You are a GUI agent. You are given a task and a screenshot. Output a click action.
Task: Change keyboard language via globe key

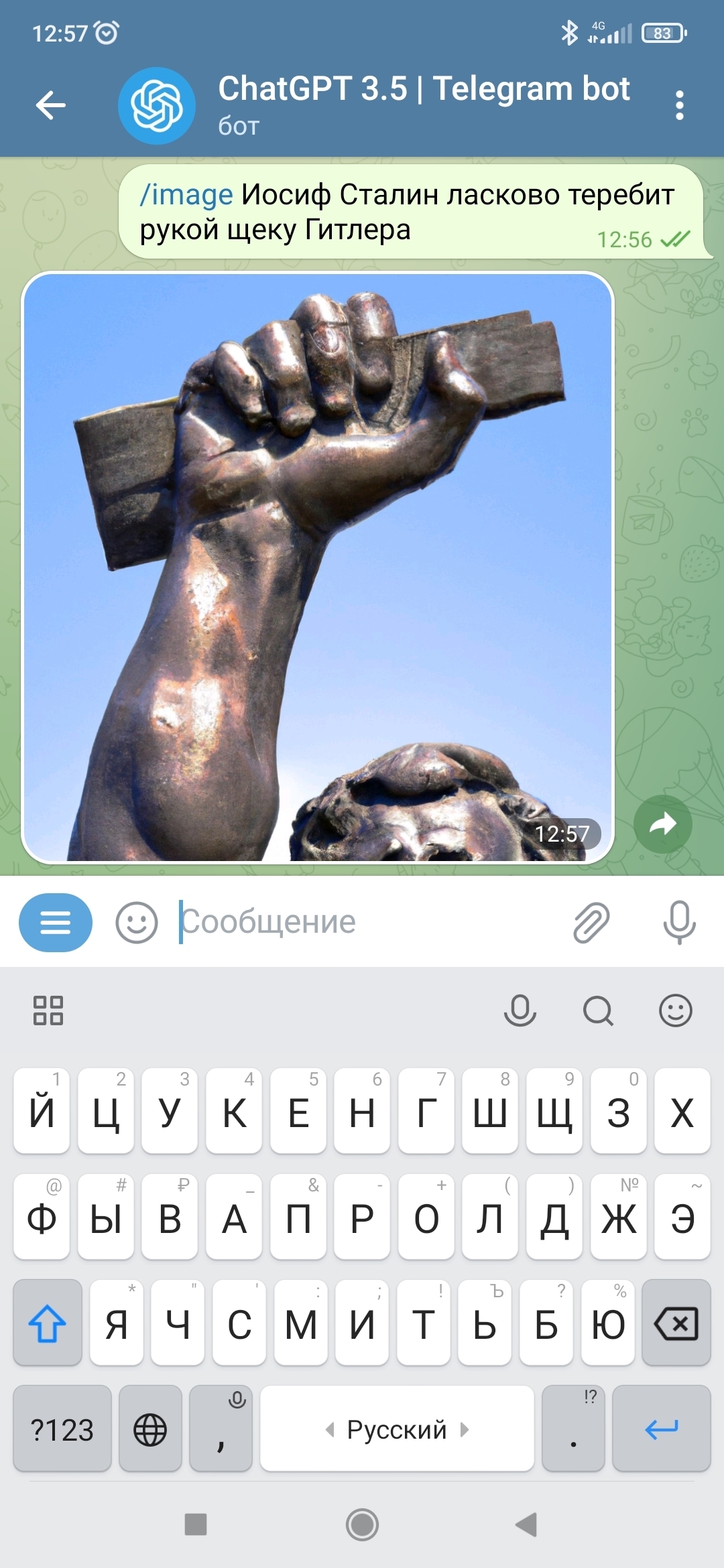150,1429
